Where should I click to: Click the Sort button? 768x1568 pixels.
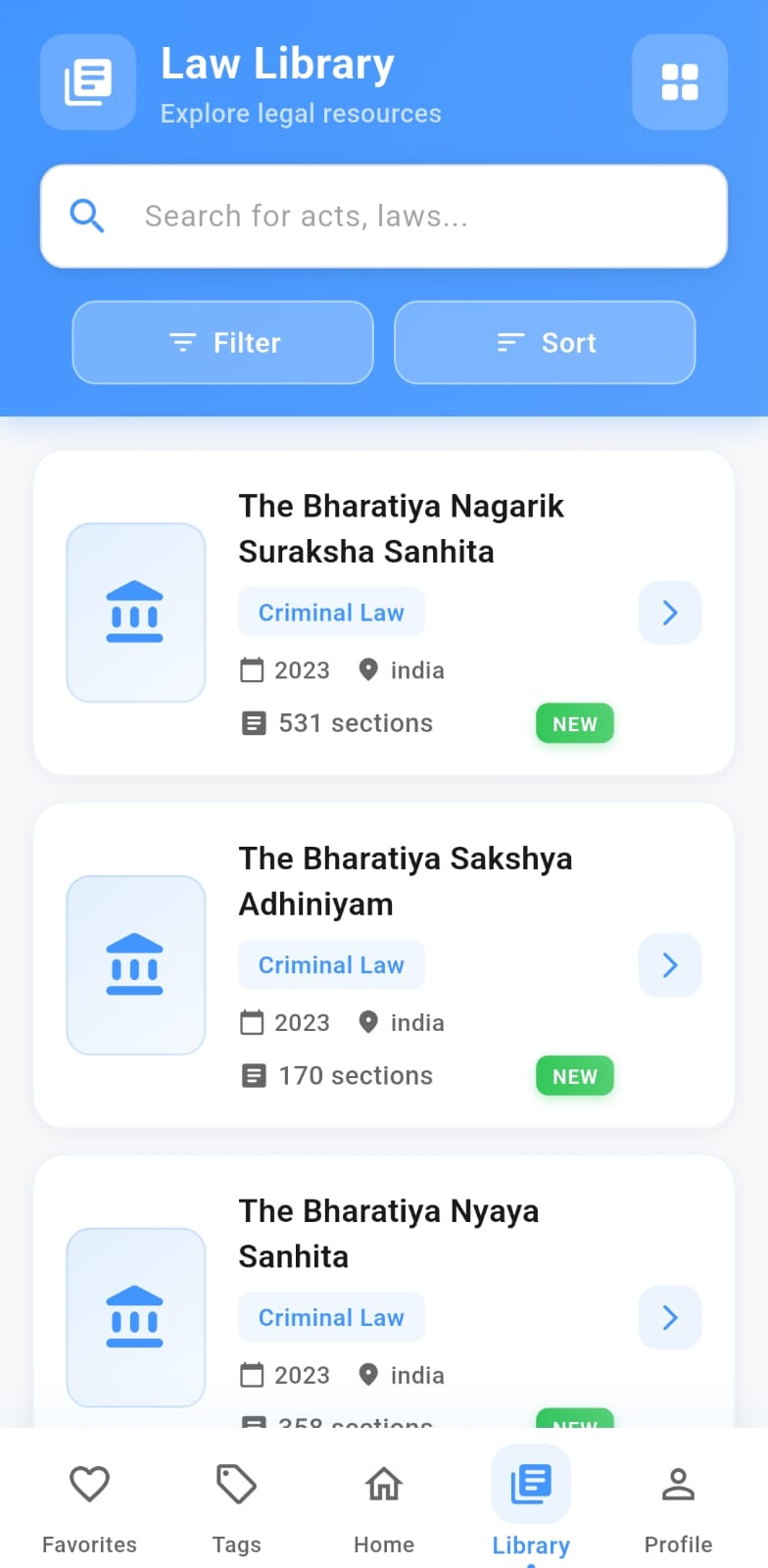545,342
